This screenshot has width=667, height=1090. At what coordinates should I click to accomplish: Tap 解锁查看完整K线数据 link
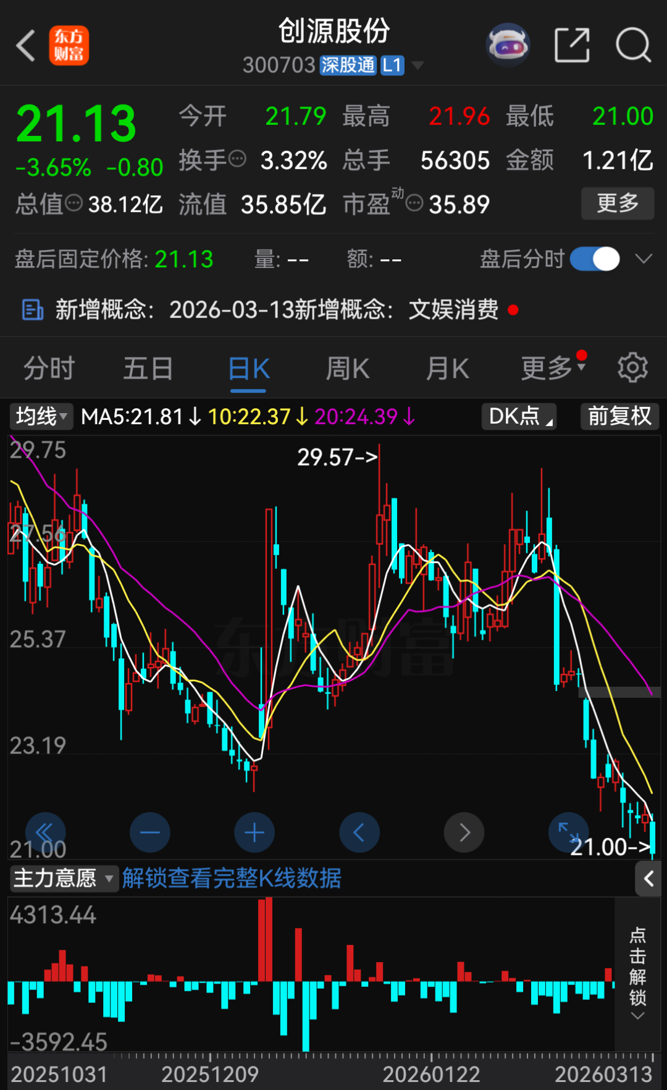[232, 879]
